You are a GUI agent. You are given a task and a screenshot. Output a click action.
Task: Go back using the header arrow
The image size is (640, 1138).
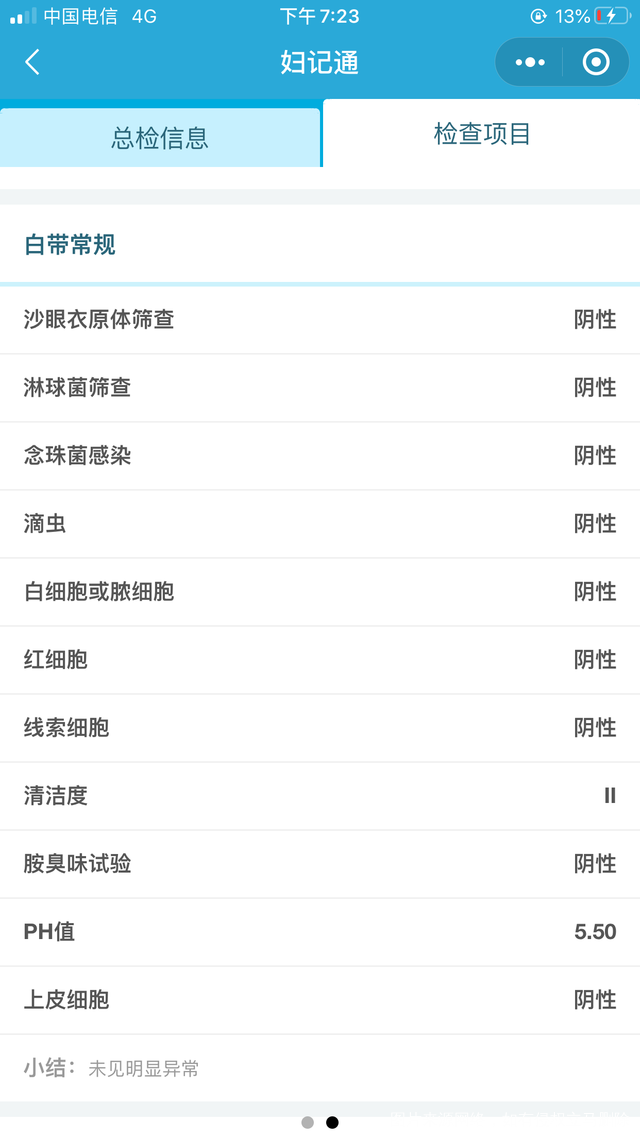[x=32, y=63]
